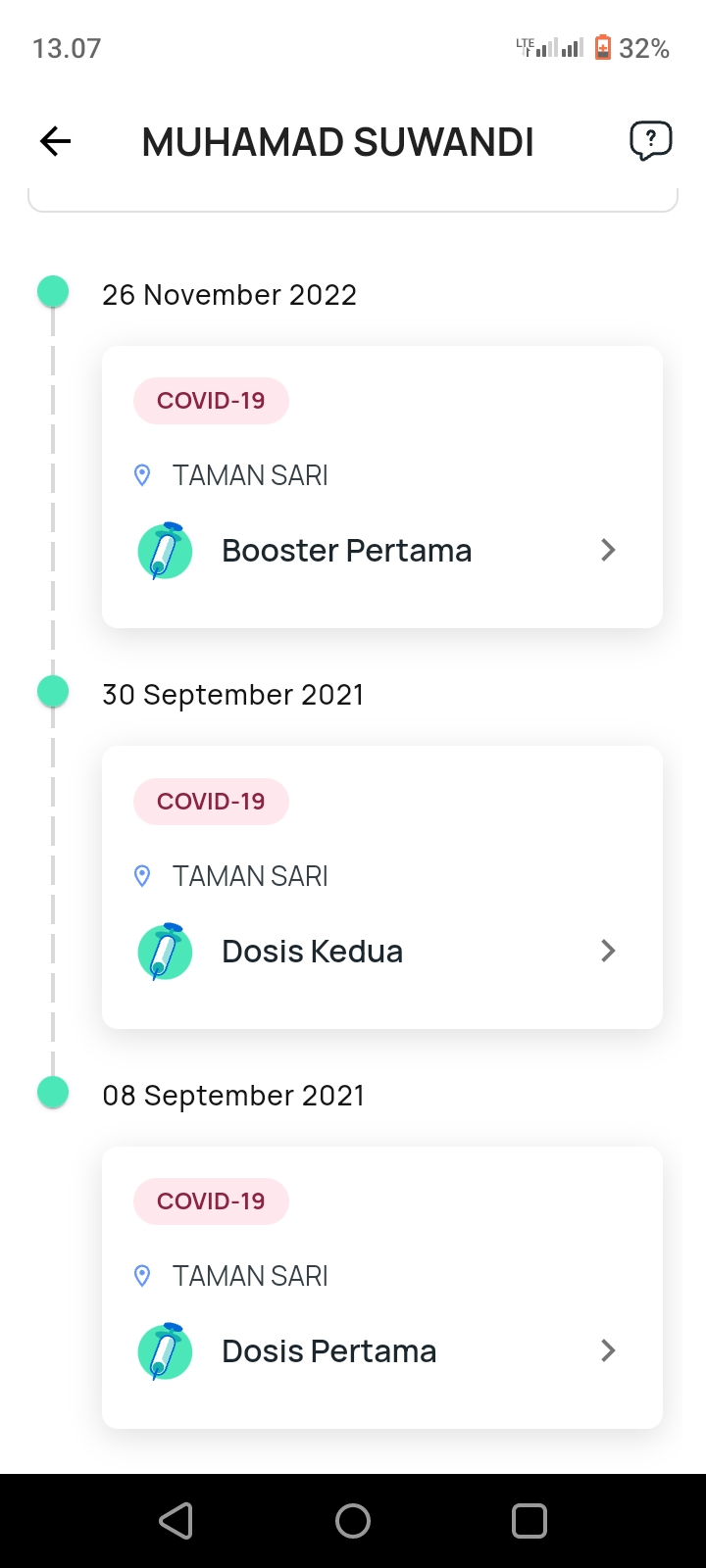
Task: Open the help chat bubble icon
Action: click(650, 141)
